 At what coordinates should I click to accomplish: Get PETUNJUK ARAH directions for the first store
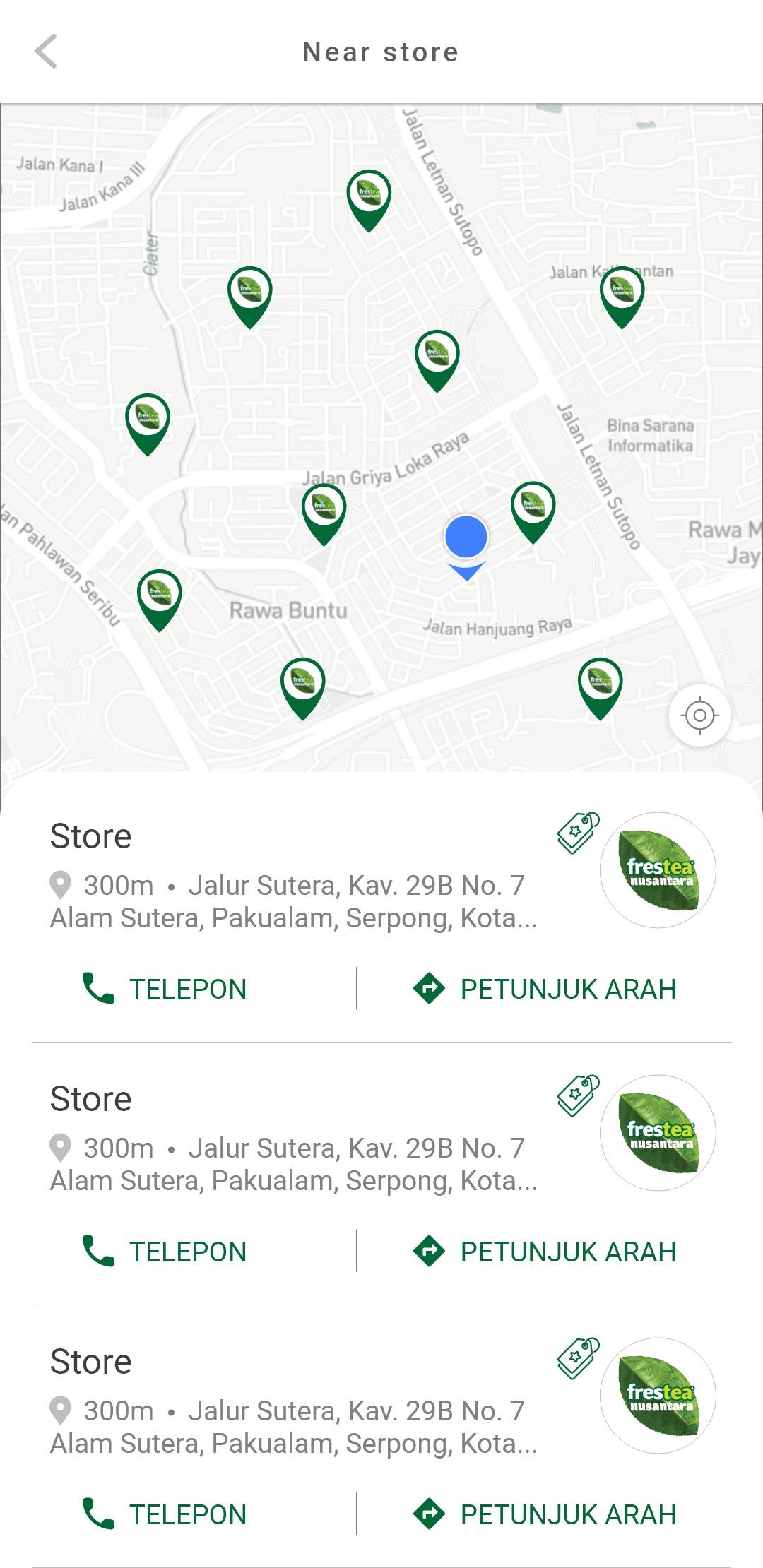pos(545,989)
